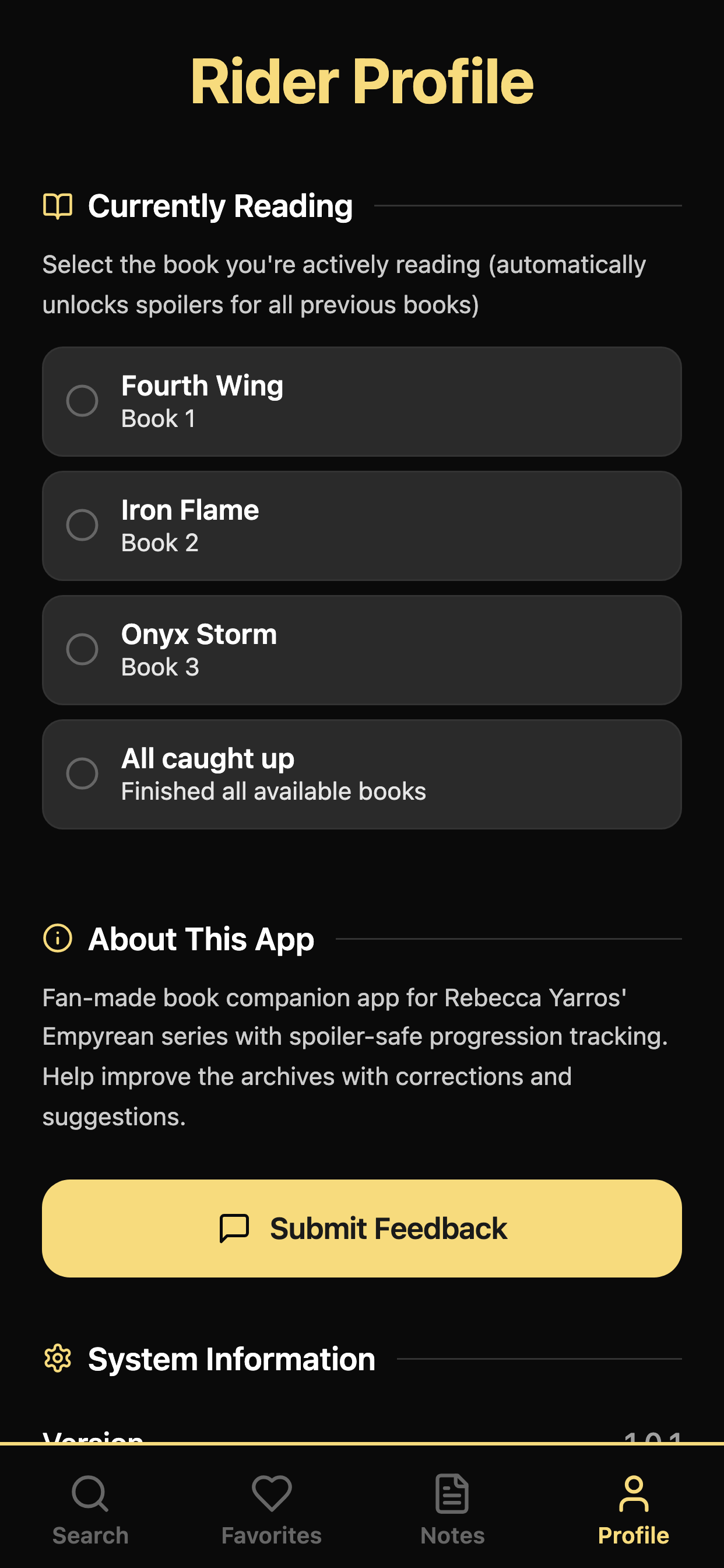Tap the Fourth Wing book card
Image resolution: width=724 pixels, height=1568 pixels.
[x=361, y=401]
